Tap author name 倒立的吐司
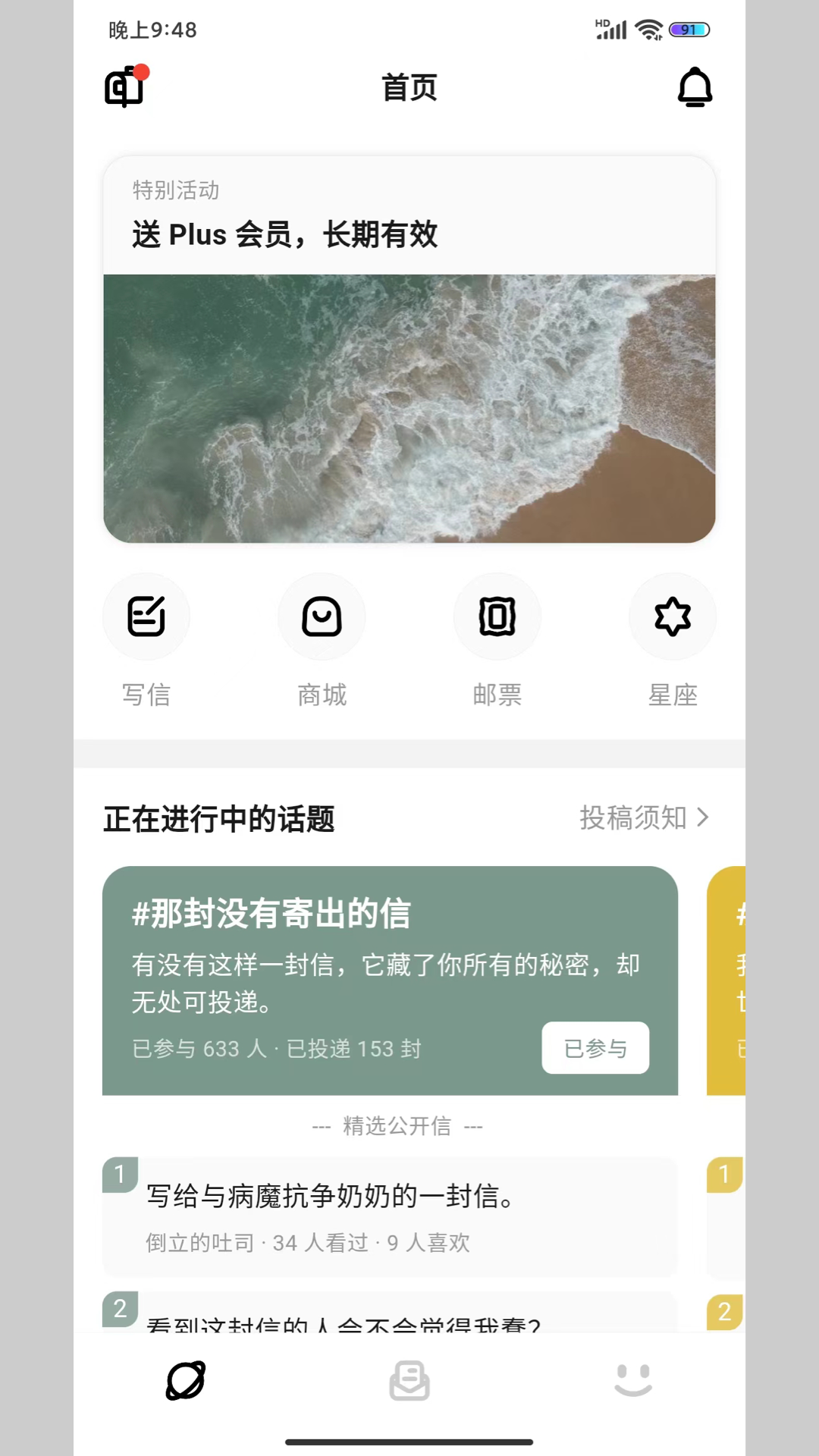 [x=199, y=1242]
